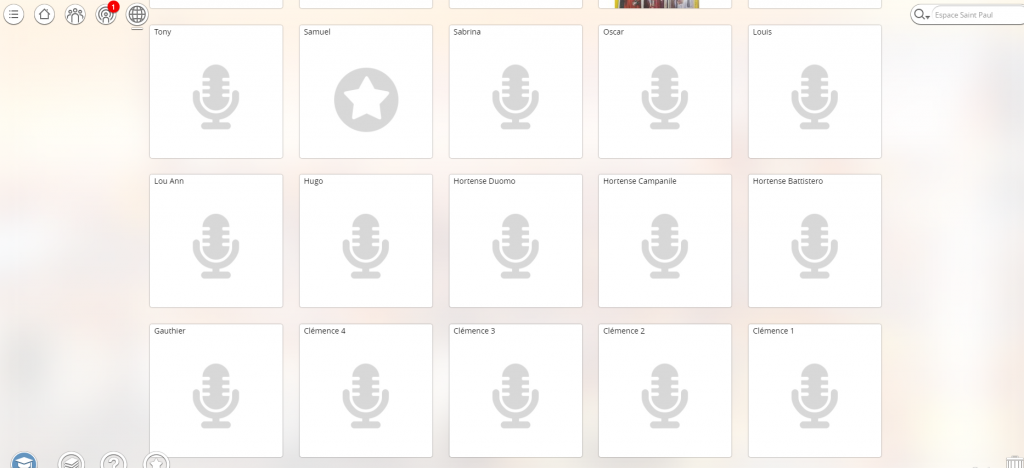Open the help question mark icon
Viewport: 1024px width, 468px height.
pyautogui.click(x=114, y=461)
